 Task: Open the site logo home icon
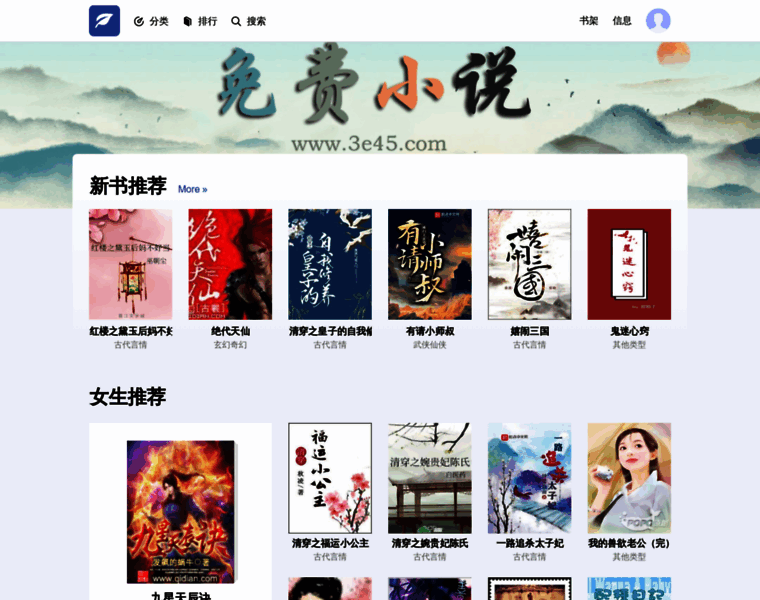click(104, 21)
